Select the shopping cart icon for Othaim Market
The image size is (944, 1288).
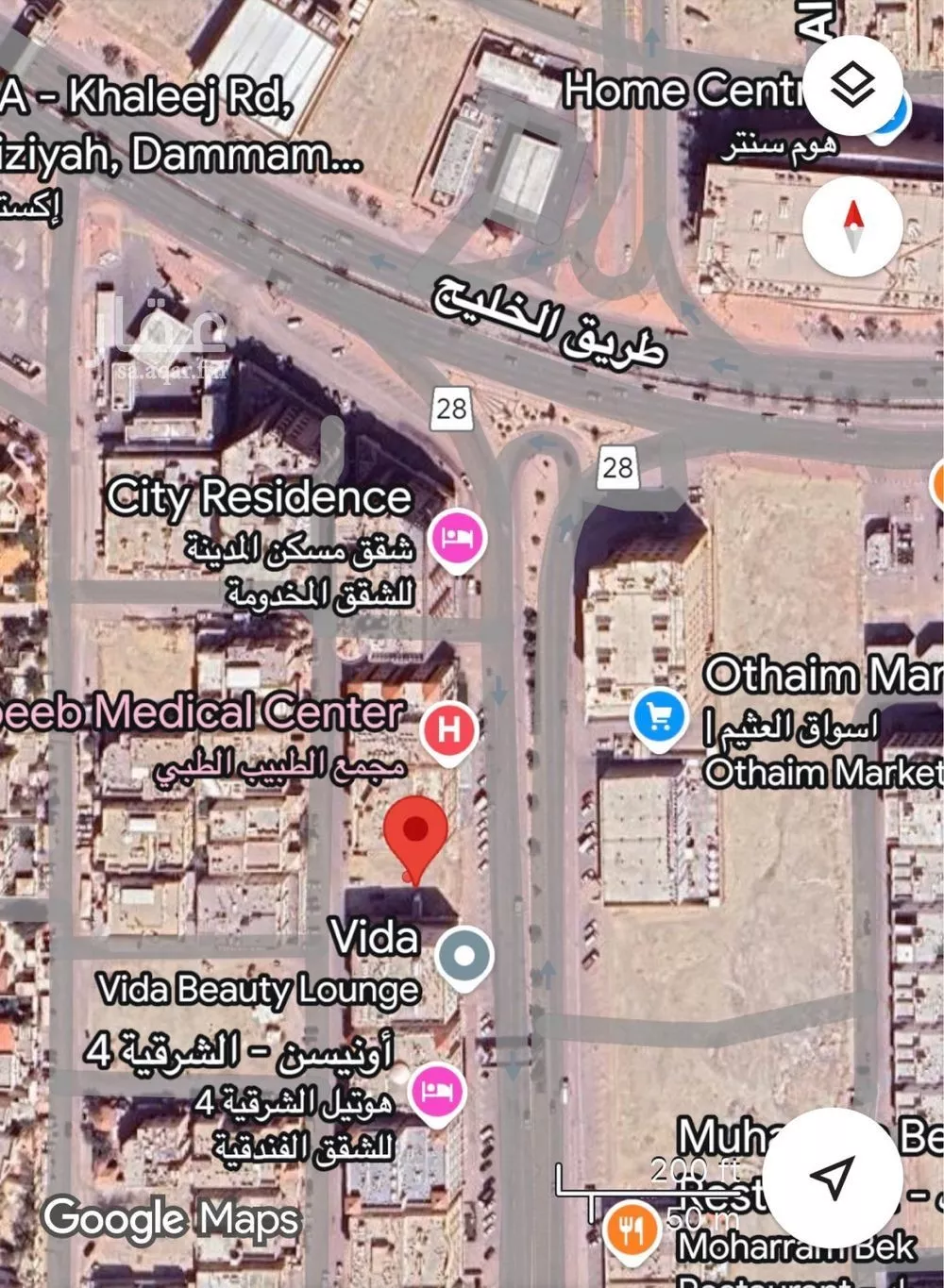click(660, 717)
